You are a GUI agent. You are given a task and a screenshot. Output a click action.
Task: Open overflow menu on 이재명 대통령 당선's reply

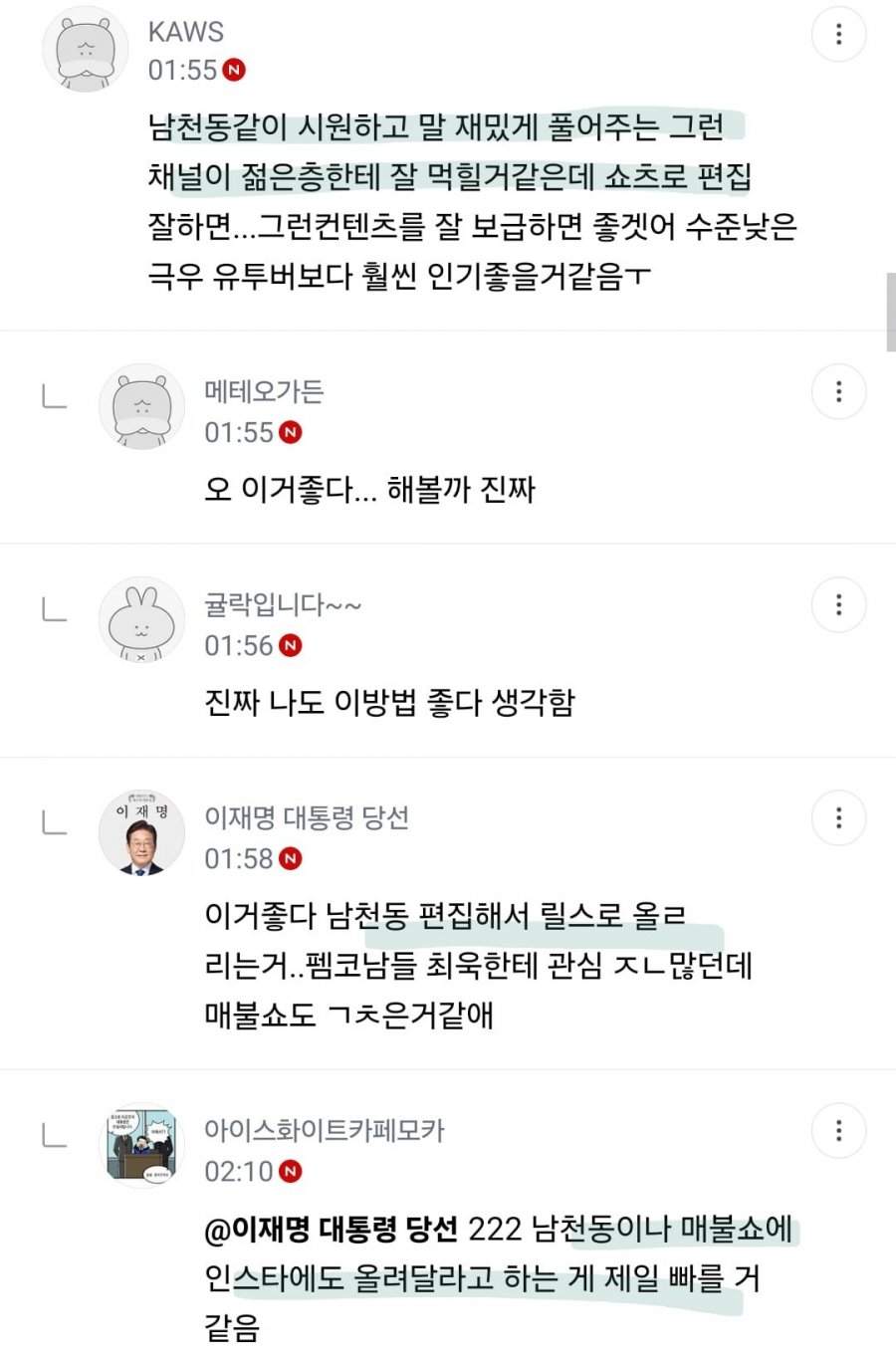[838, 817]
